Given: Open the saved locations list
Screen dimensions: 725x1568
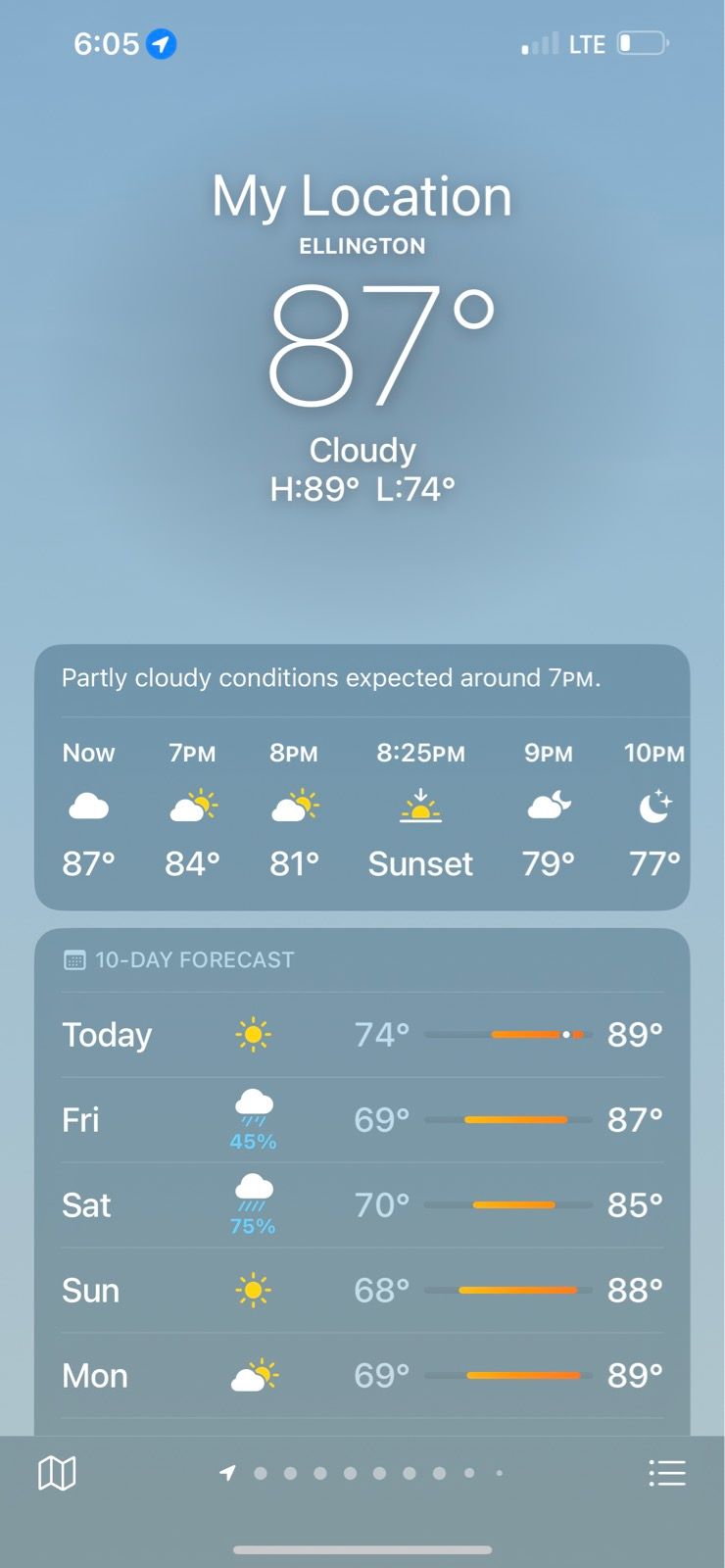Looking at the screenshot, I should coord(667,1472).
